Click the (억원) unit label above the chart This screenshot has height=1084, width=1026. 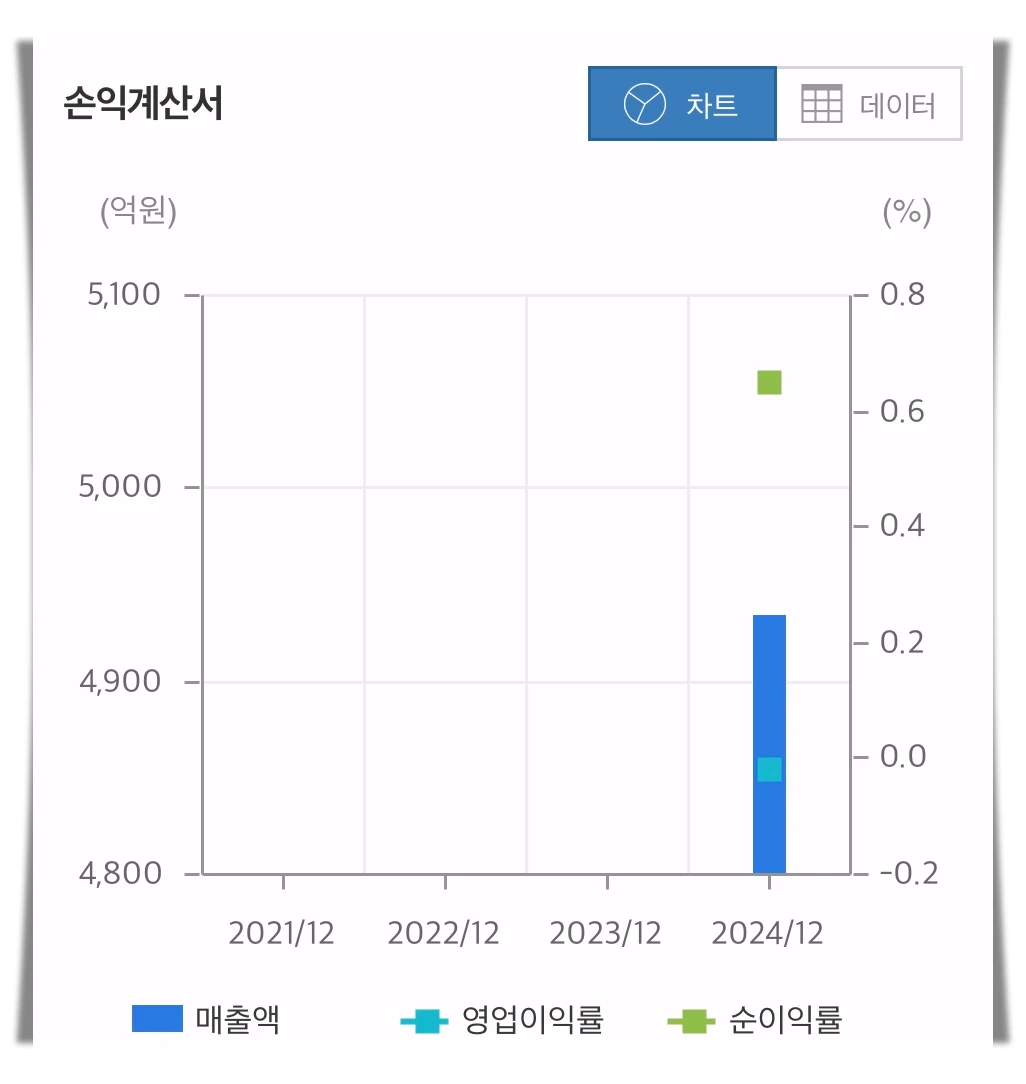point(137,212)
